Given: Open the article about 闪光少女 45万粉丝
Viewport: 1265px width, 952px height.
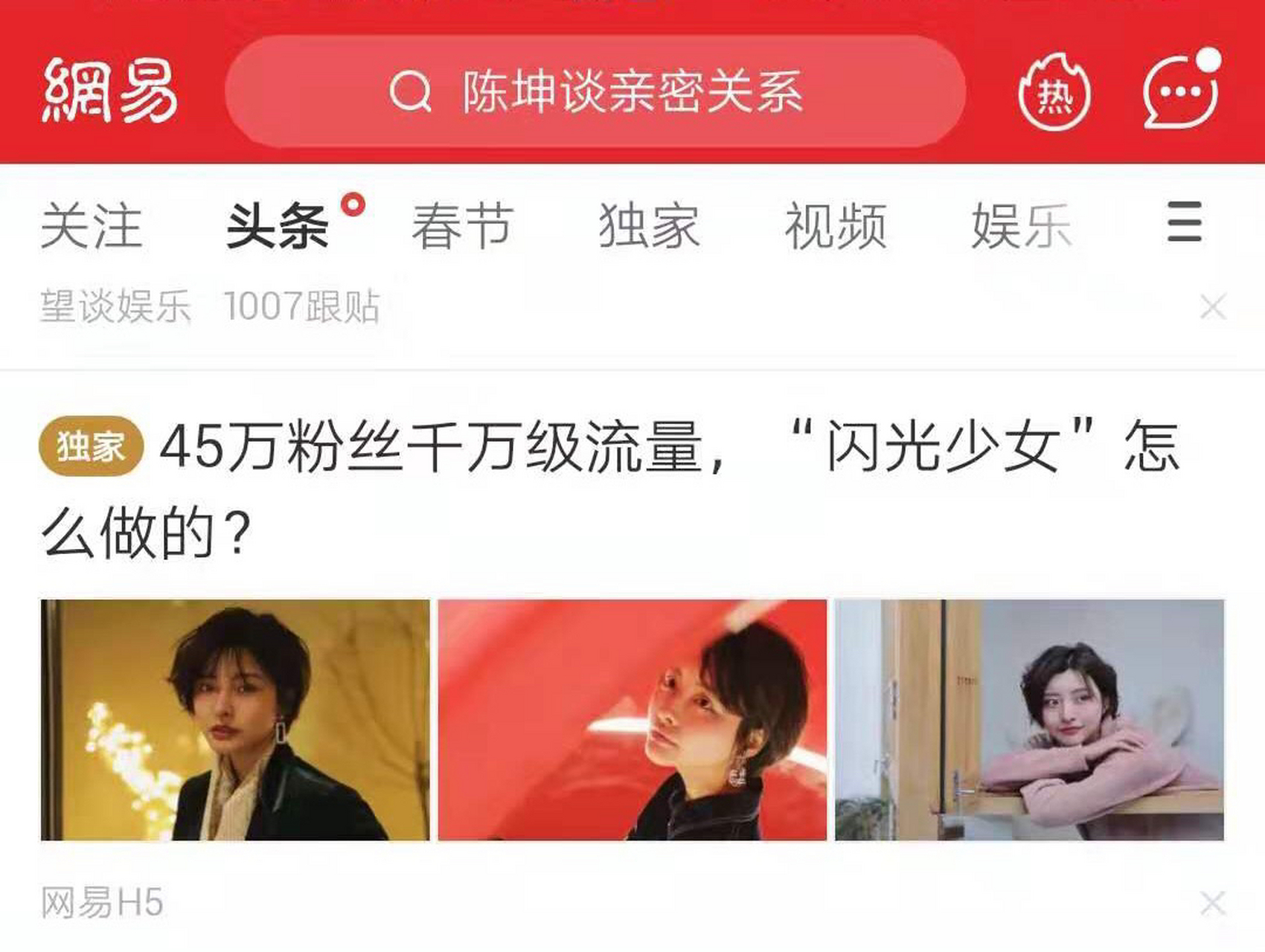Looking at the screenshot, I should pos(610,487).
